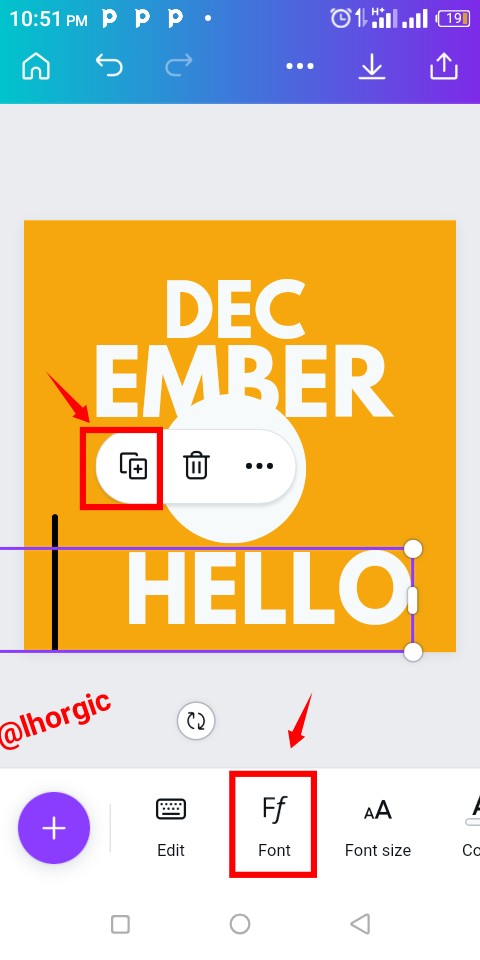Undo the last edit
This screenshot has width=480, height=960.
(109, 66)
